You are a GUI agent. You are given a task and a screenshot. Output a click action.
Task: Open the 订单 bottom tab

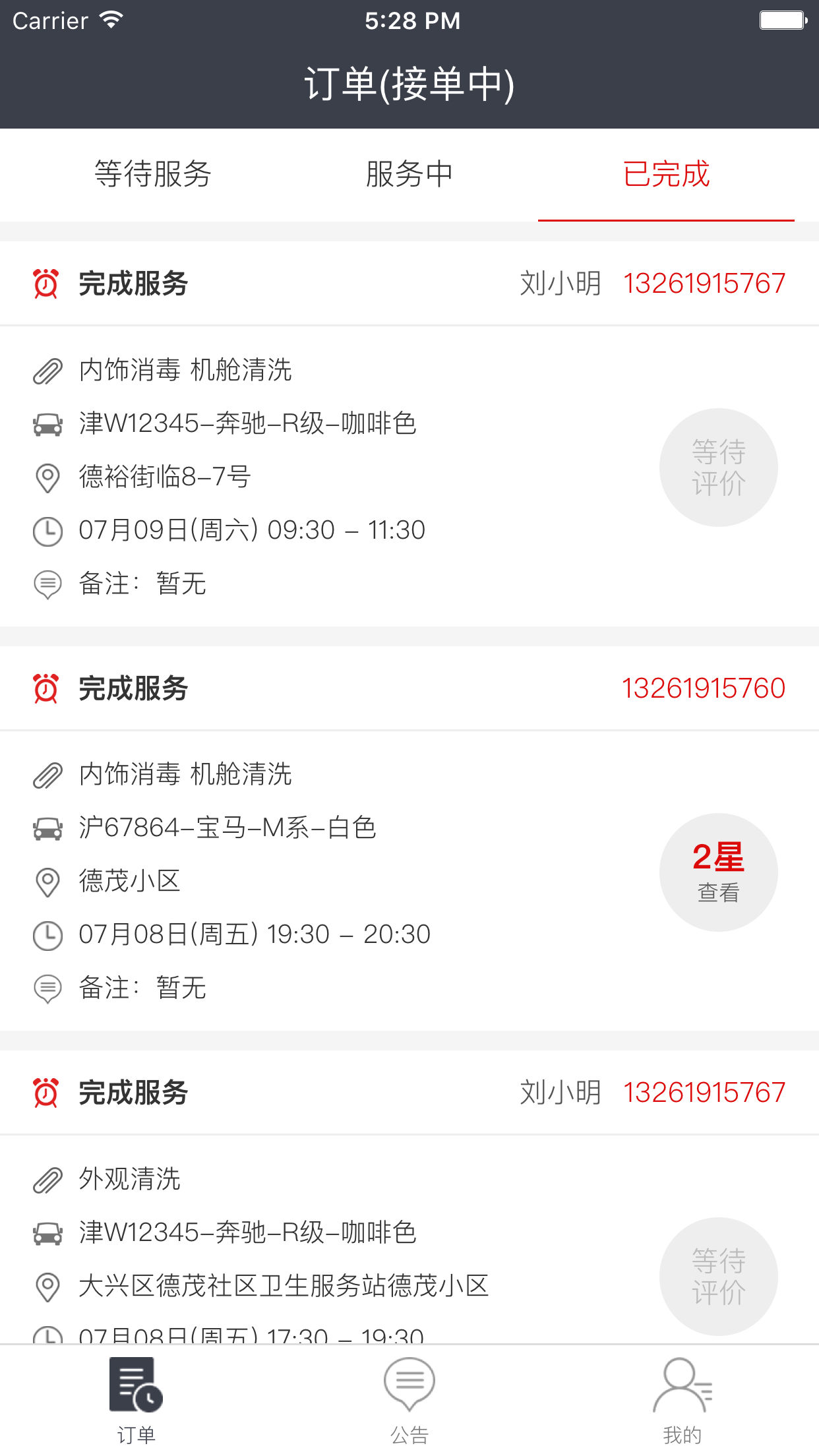tap(136, 1399)
